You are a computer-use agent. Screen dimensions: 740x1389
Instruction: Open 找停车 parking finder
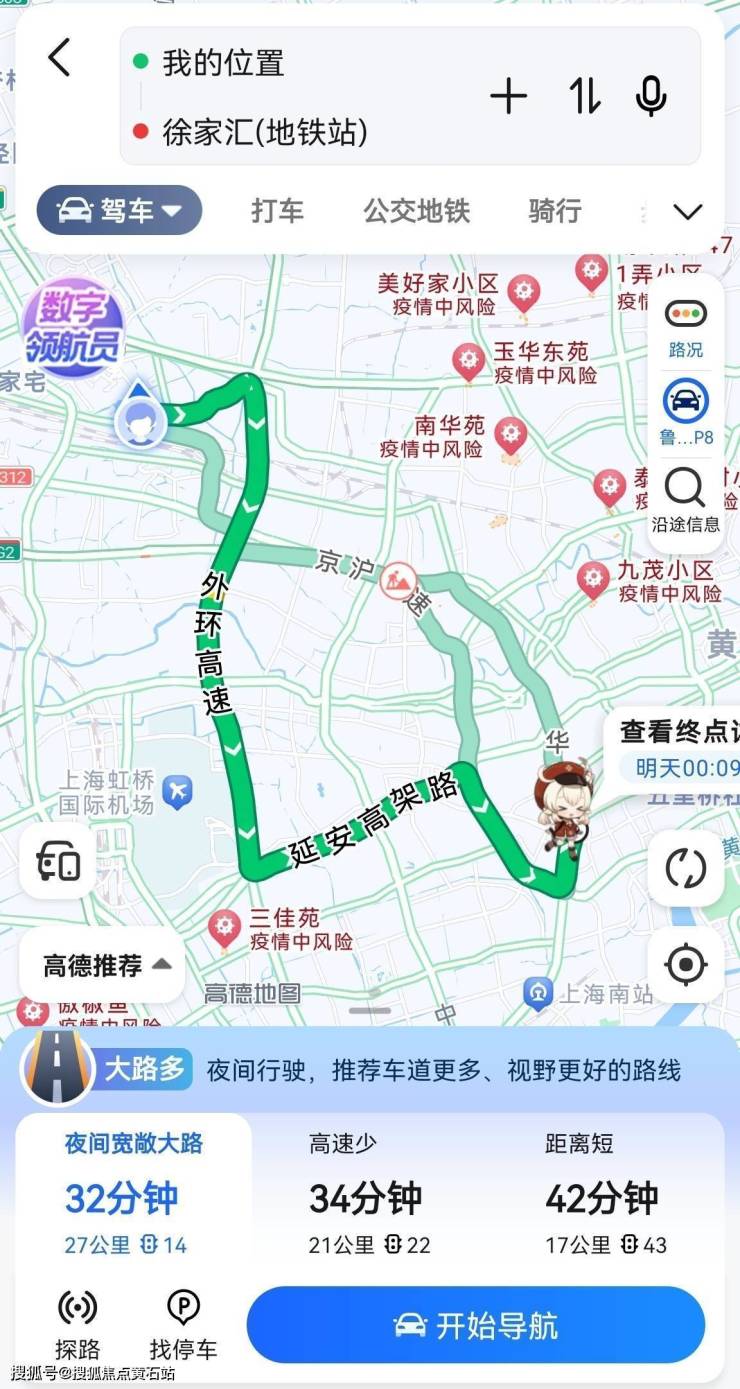(183, 1325)
